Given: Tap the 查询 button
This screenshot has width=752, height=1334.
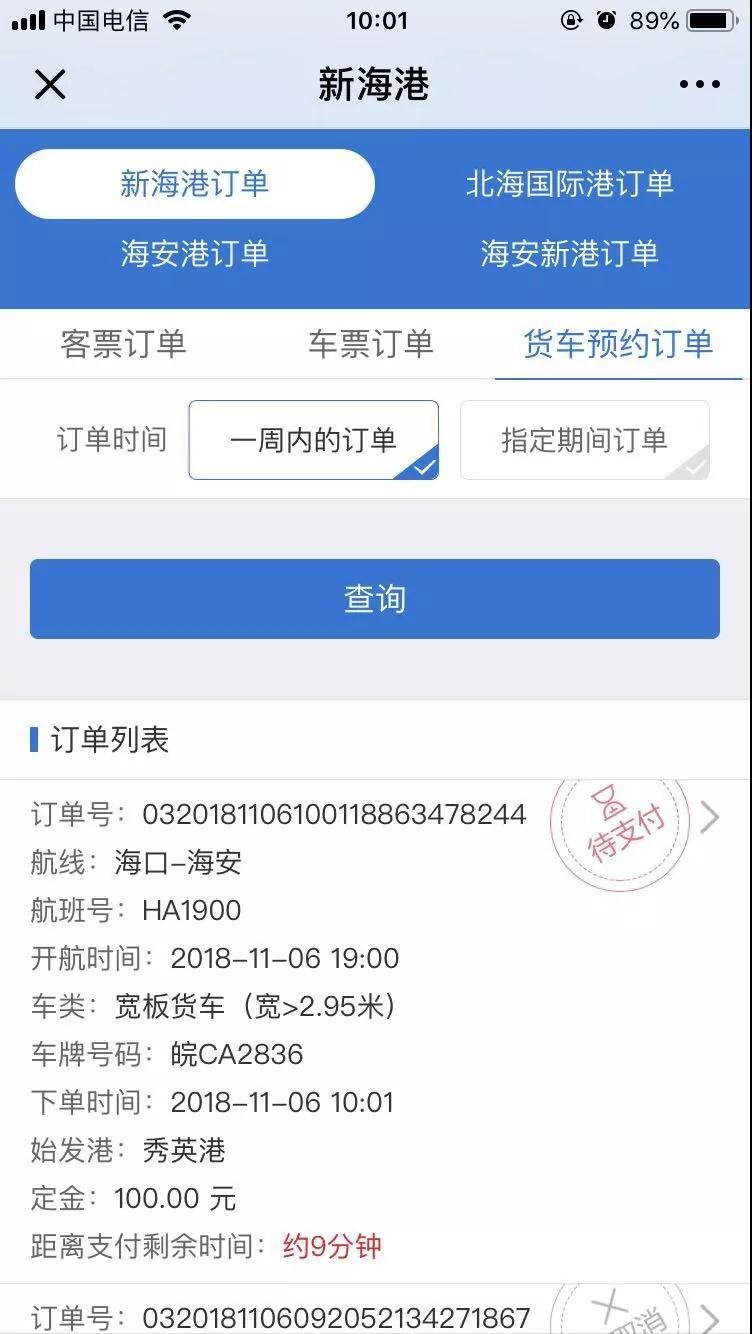Looking at the screenshot, I should (375, 599).
